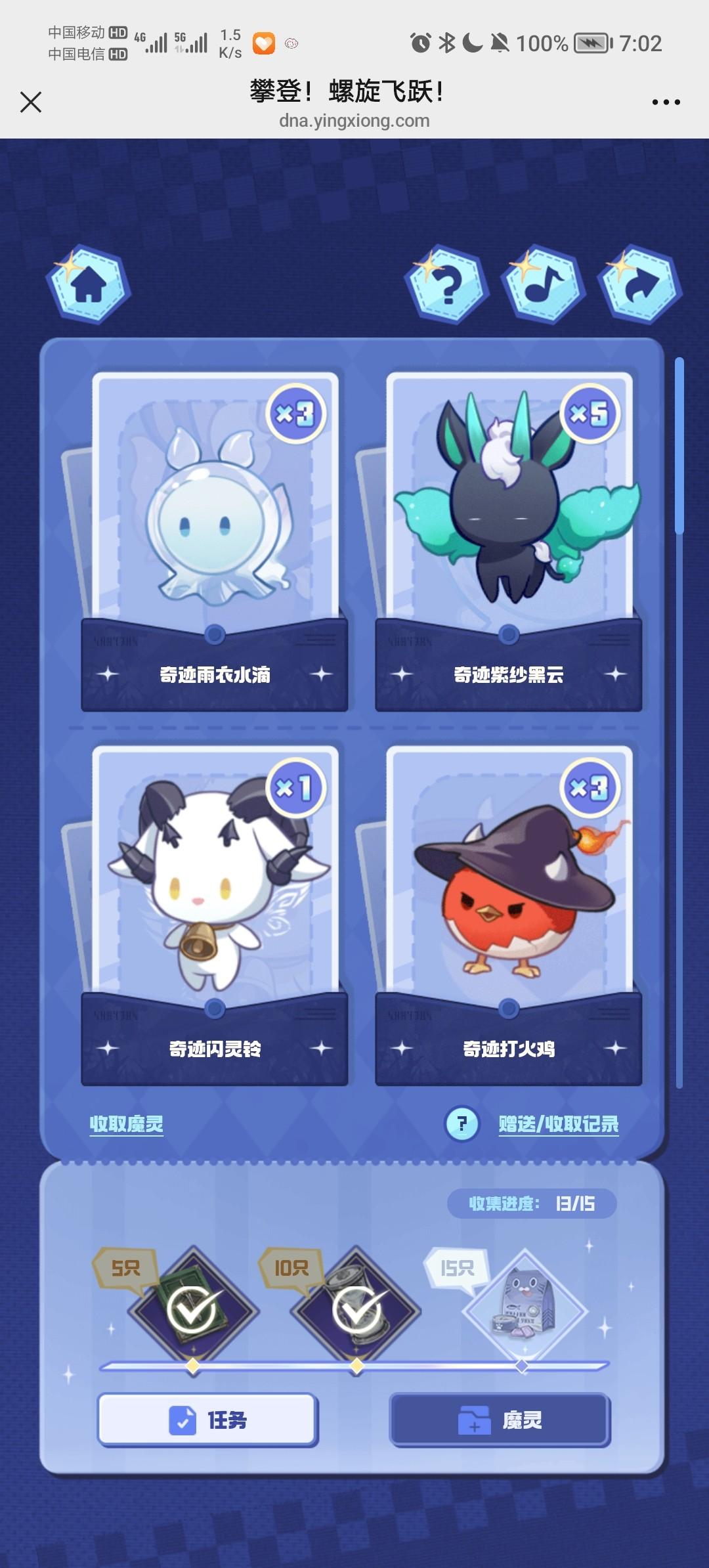This screenshot has height=1568, width=709.
Task: Go to the home hexagon icon
Action: tap(89, 284)
